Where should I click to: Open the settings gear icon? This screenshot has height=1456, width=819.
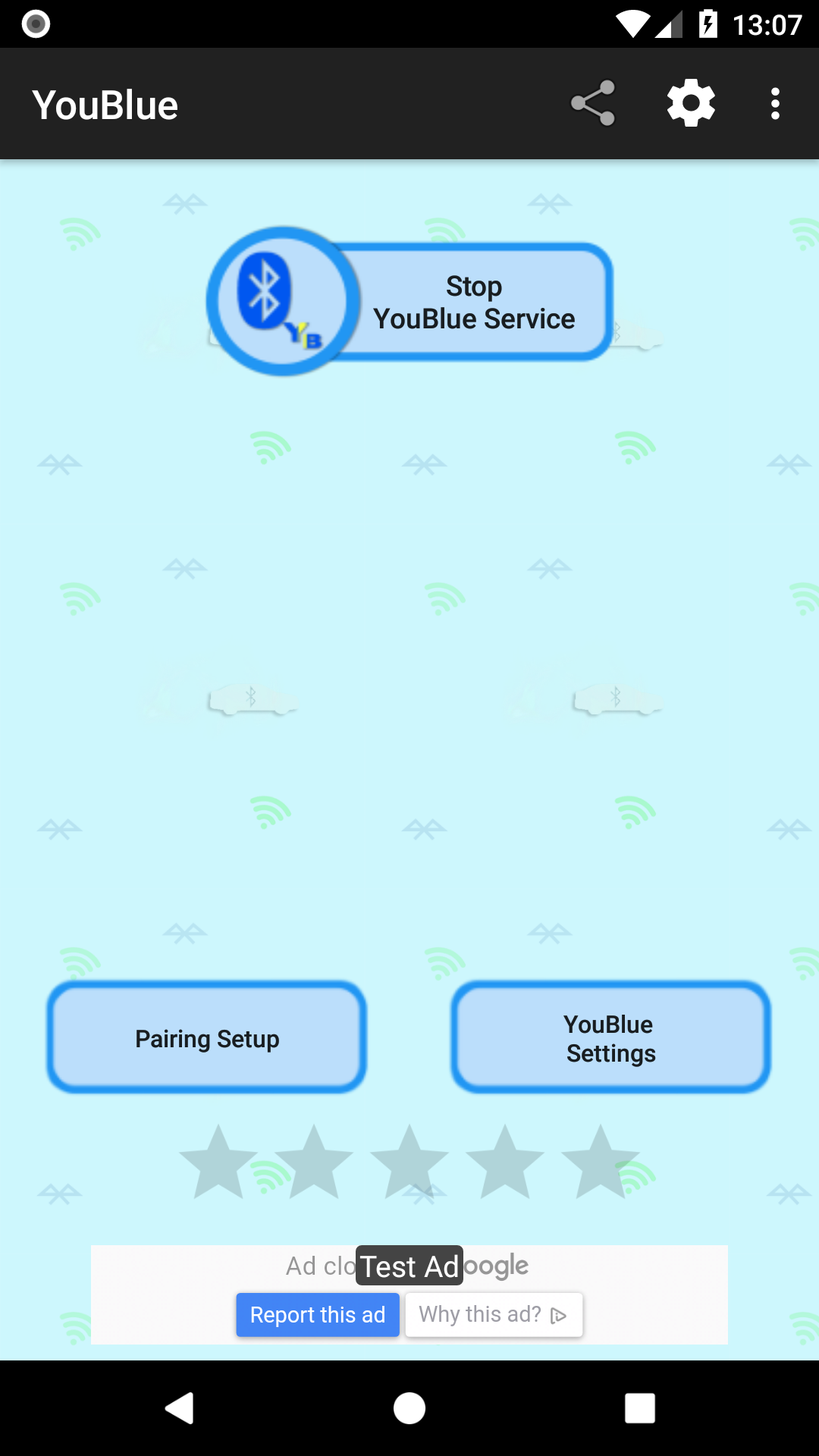pyautogui.click(x=691, y=103)
